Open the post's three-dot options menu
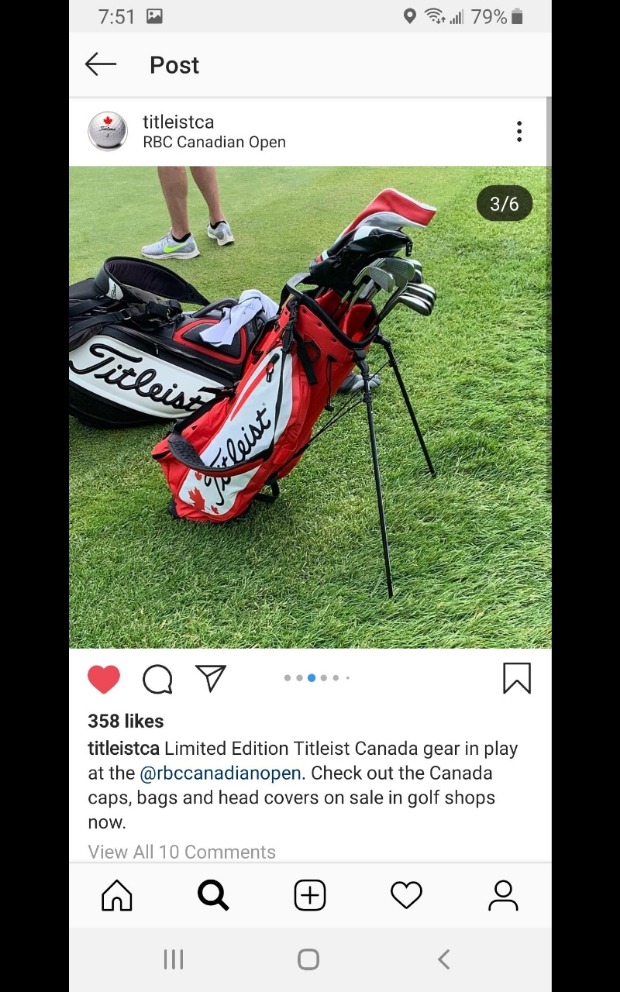Viewport: 620px width, 992px height. (518, 131)
